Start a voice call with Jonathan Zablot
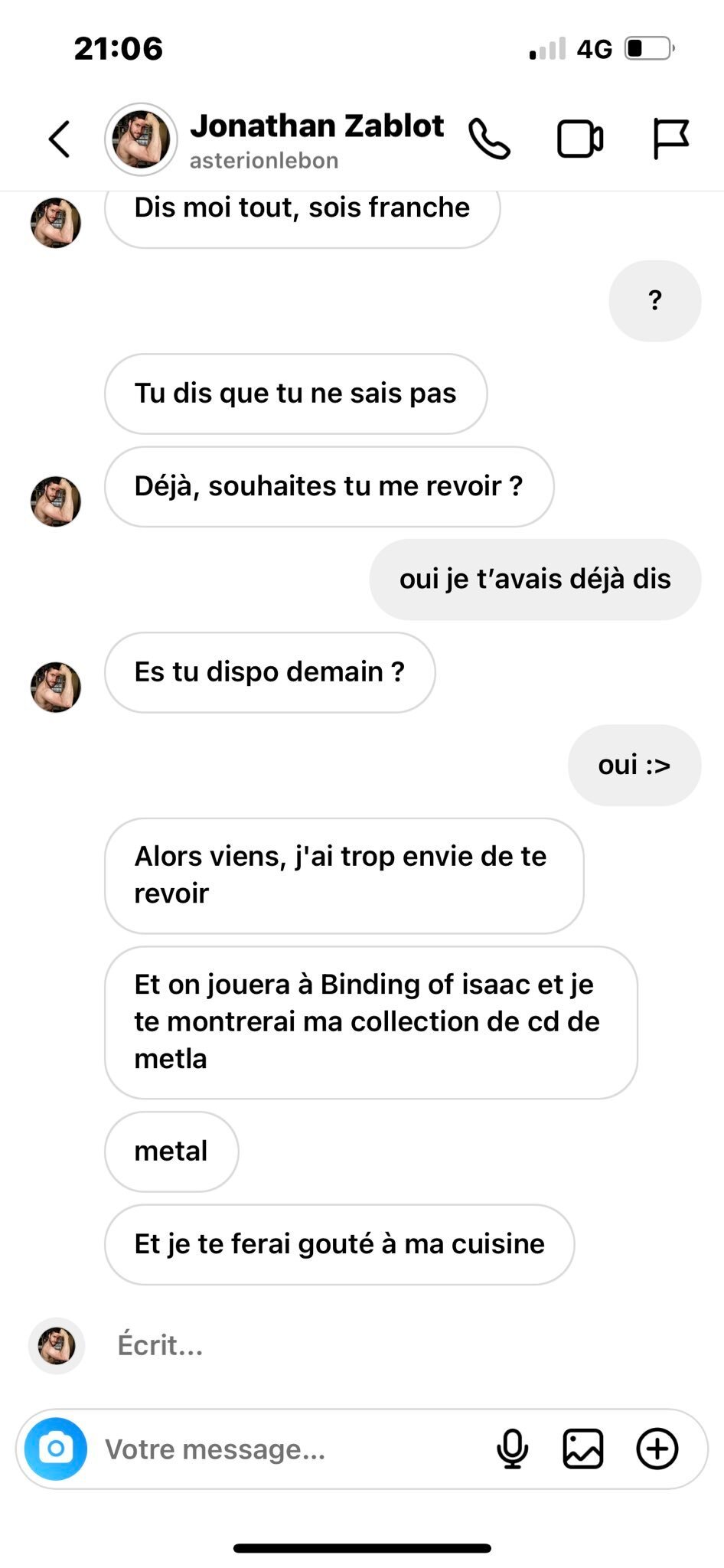This screenshot has height=1568, width=724. pyautogui.click(x=489, y=139)
